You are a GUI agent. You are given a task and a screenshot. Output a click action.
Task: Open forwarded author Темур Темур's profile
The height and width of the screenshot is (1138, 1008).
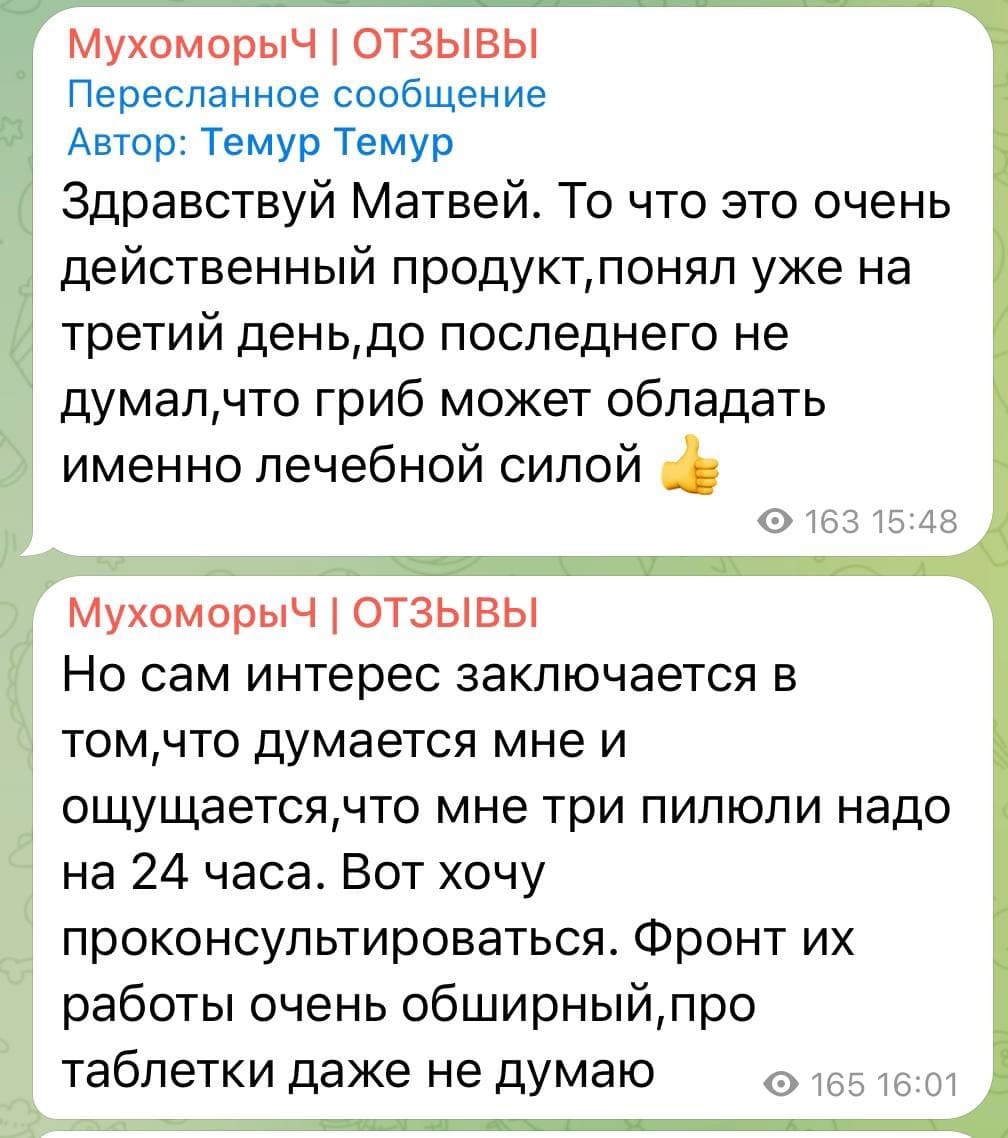pyautogui.click(x=327, y=143)
